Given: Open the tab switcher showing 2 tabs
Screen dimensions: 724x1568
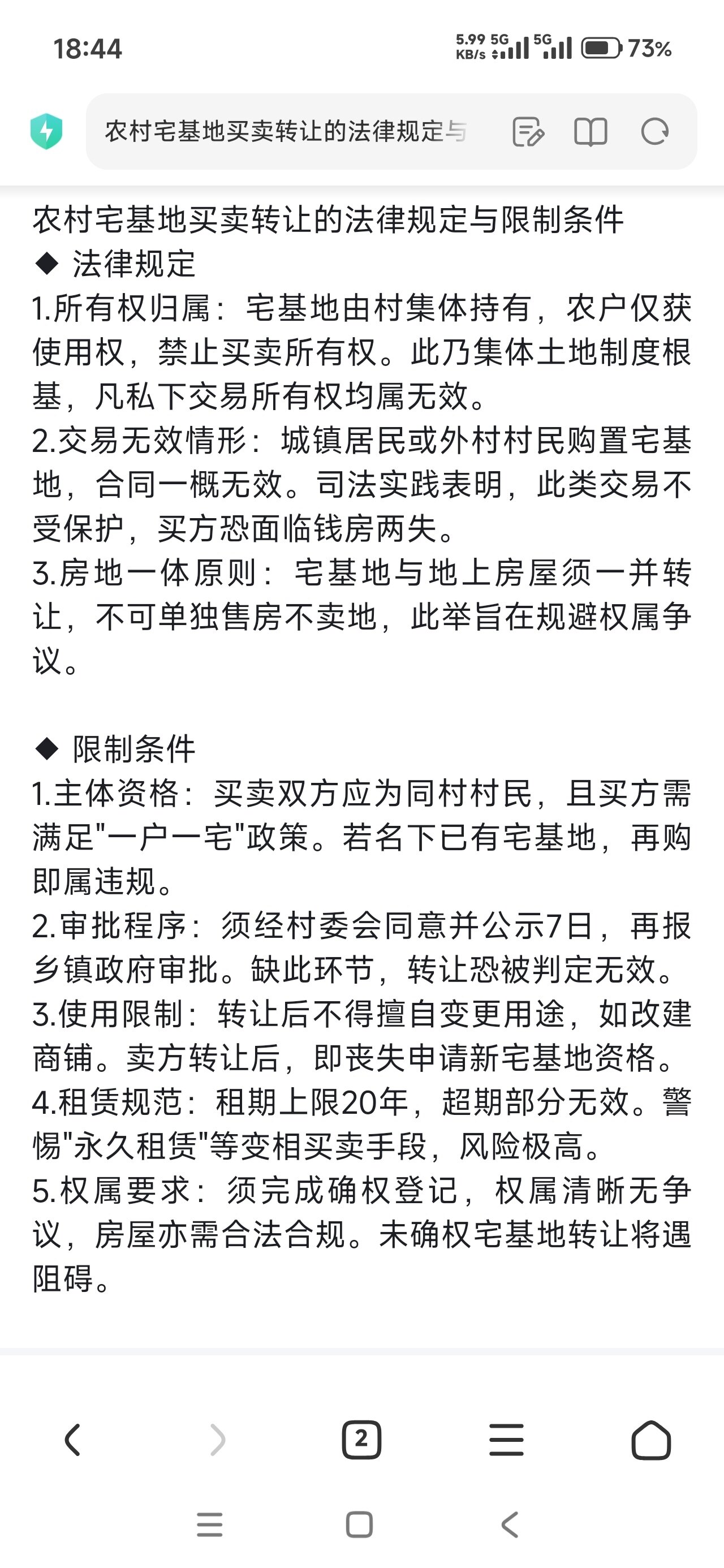Looking at the screenshot, I should pyautogui.click(x=361, y=1440).
